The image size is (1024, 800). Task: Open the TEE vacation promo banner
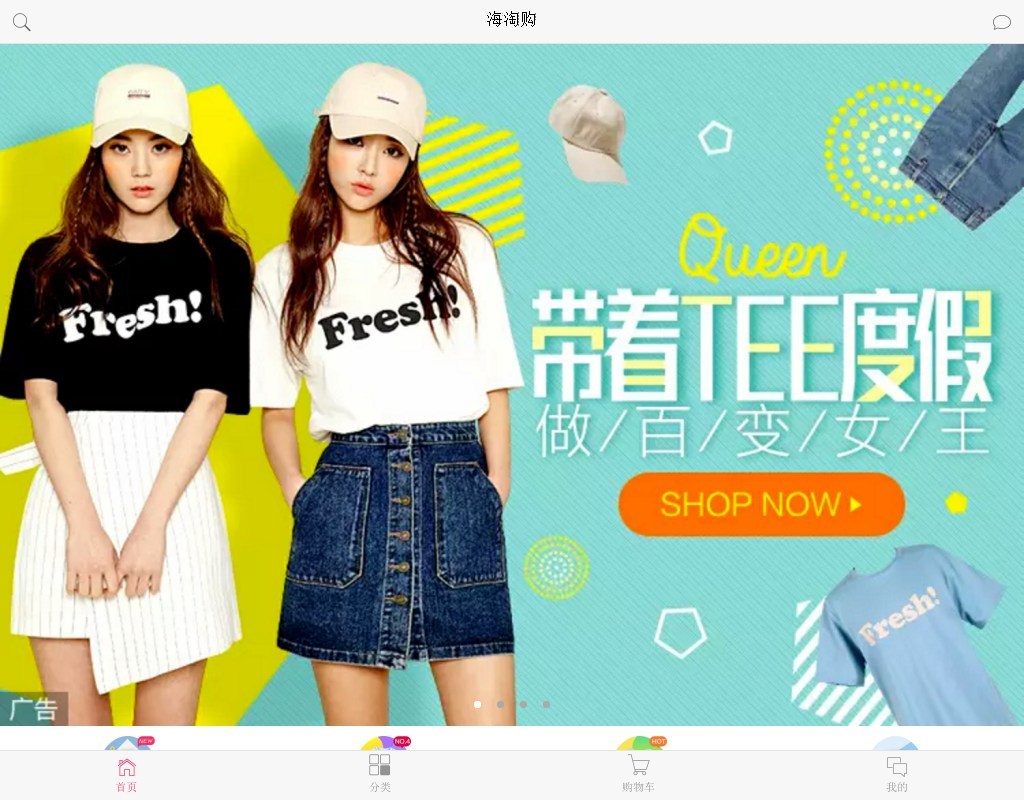click(x=512, y=385)
